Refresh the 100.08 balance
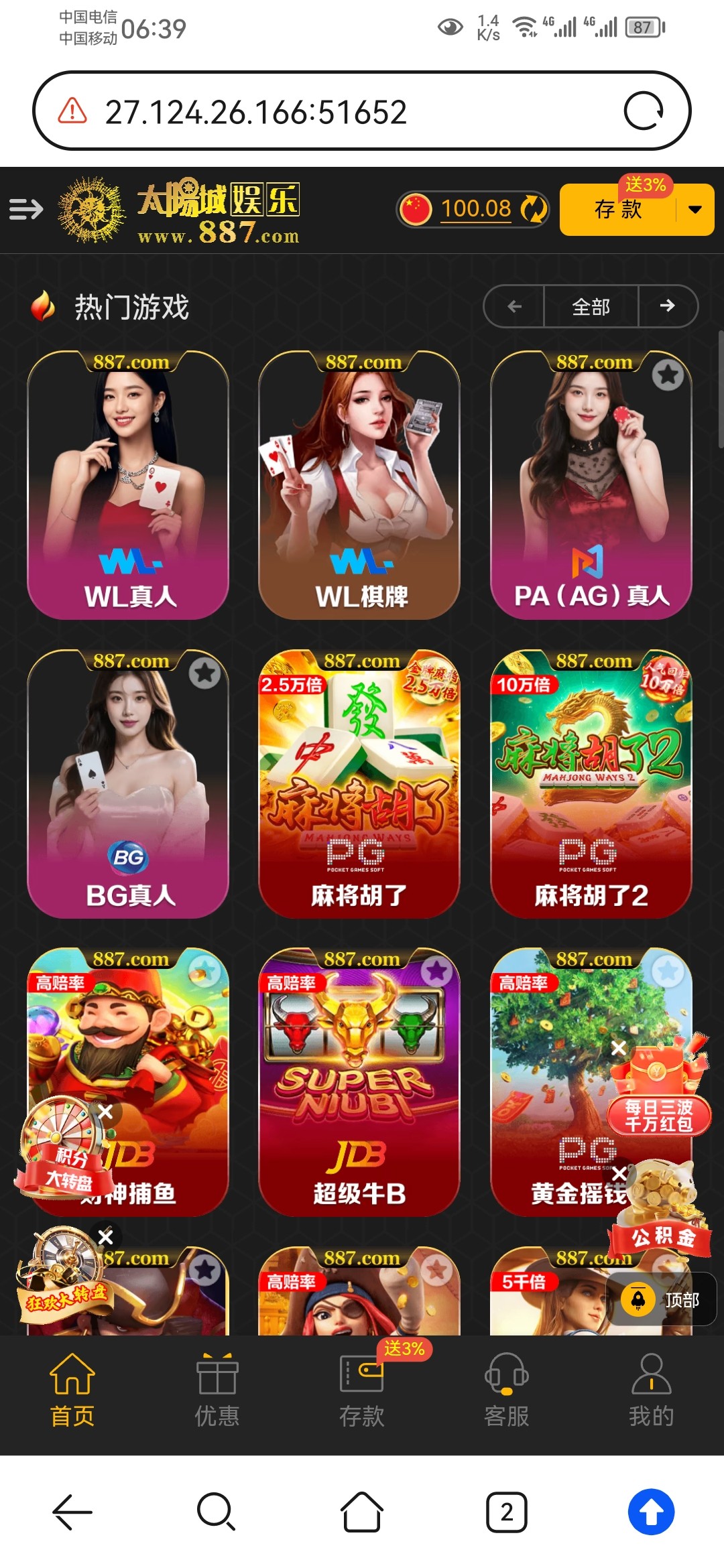 [534, 209]
